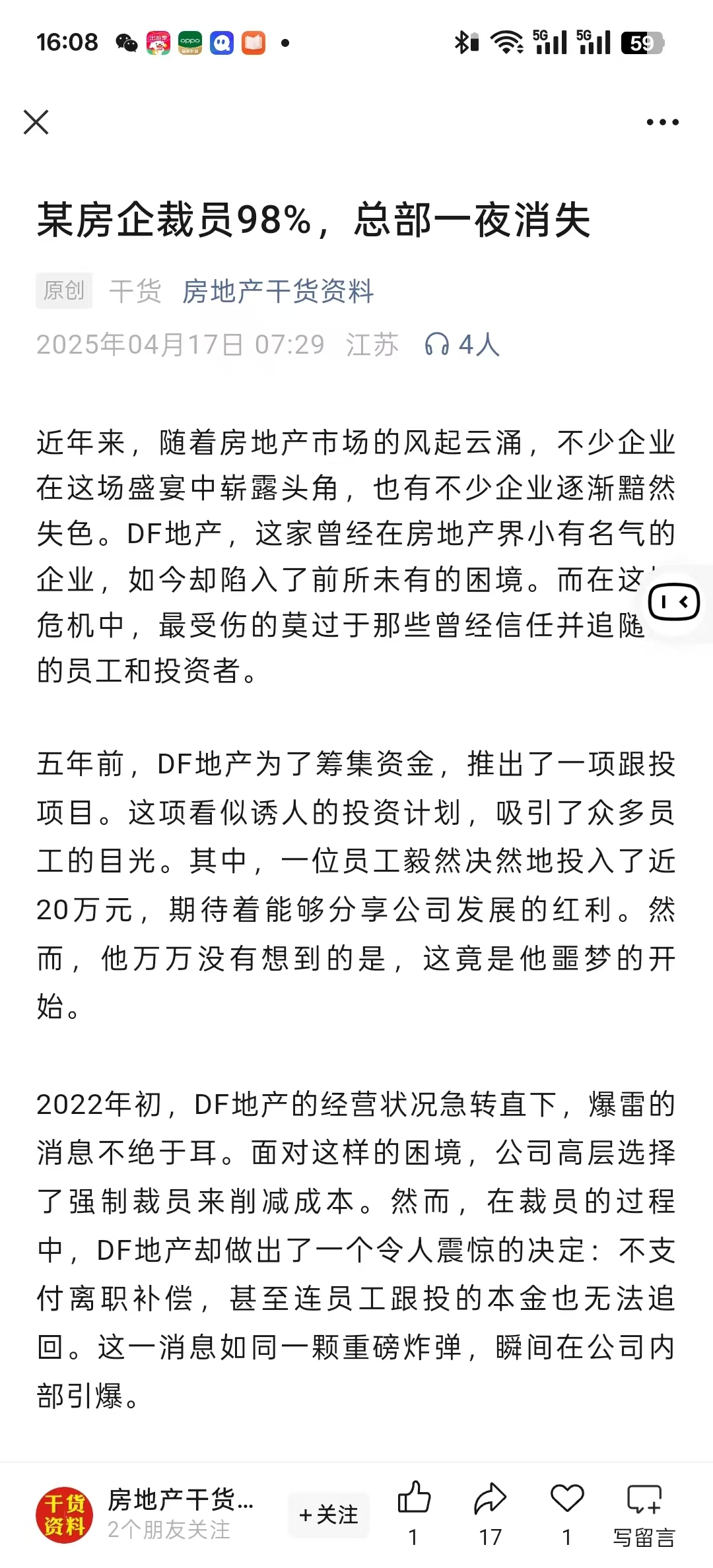
Task: Expand the floating side panel button
Action: click(x=674, y=602)
